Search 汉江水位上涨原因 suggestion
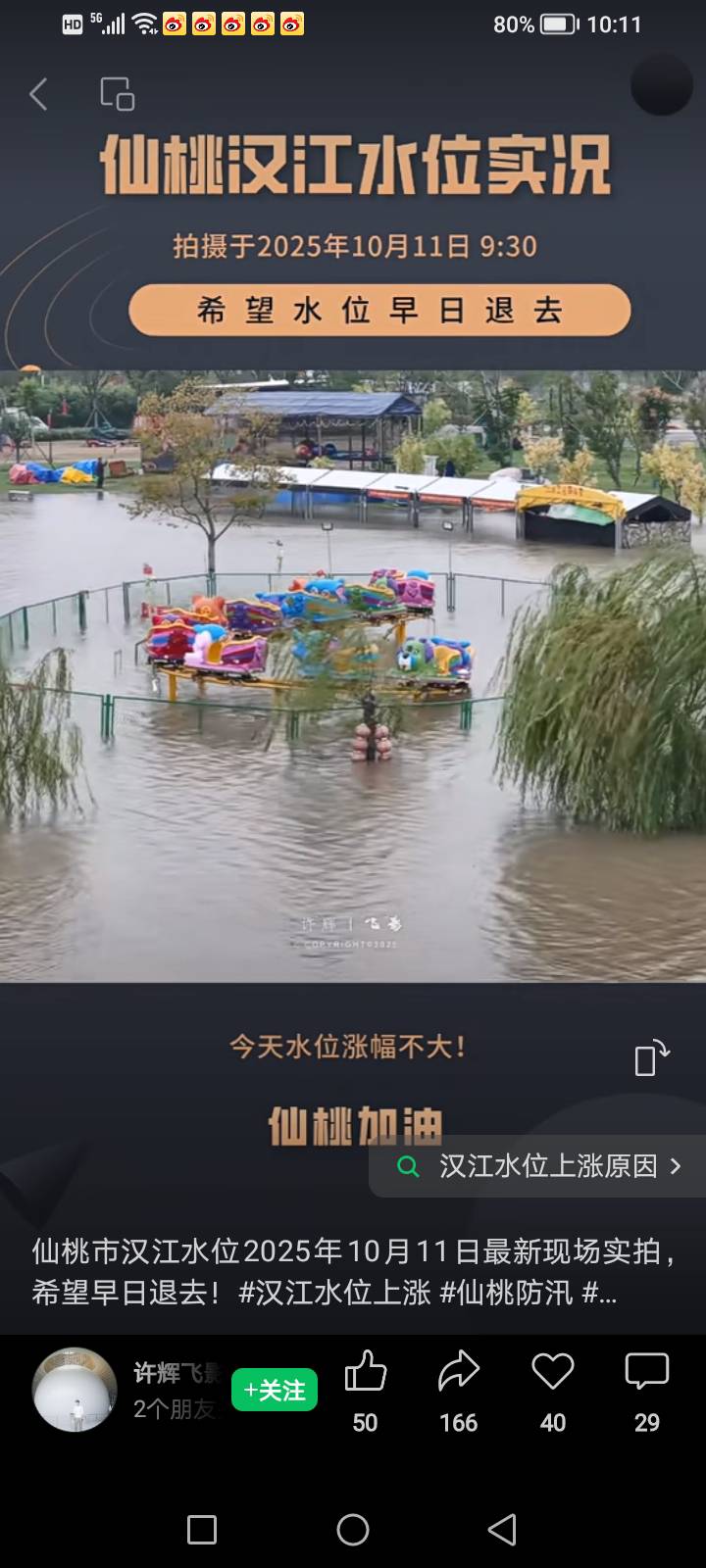The width and height of the screenshot is (706, 1568). [537, 1166]
